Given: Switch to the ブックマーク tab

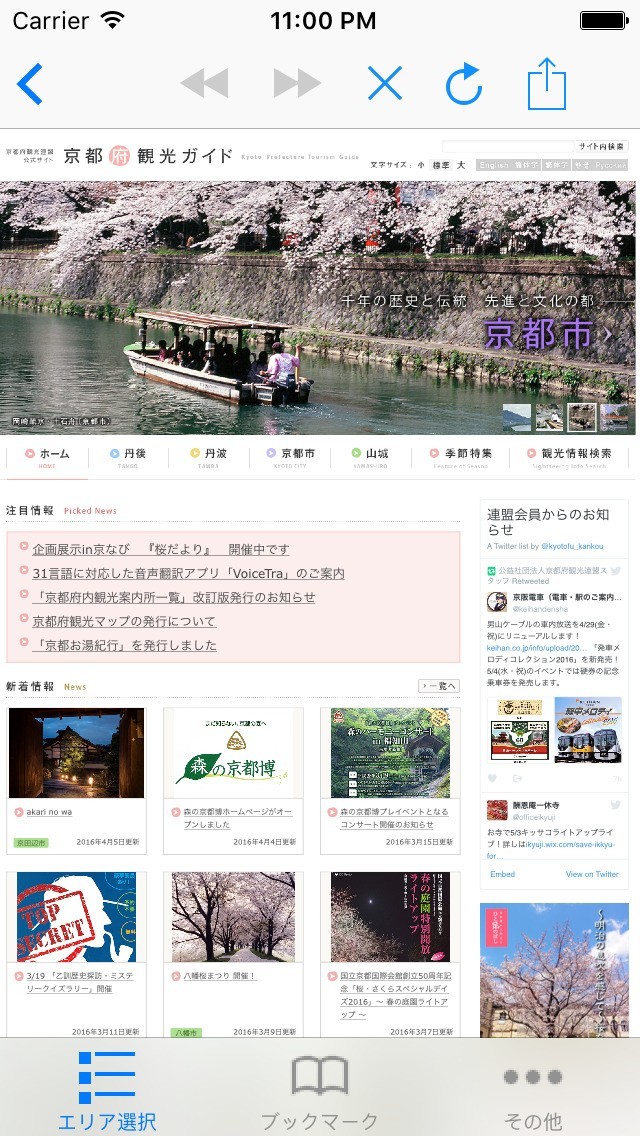Looking at the screenshot, I should point(319,1090).
